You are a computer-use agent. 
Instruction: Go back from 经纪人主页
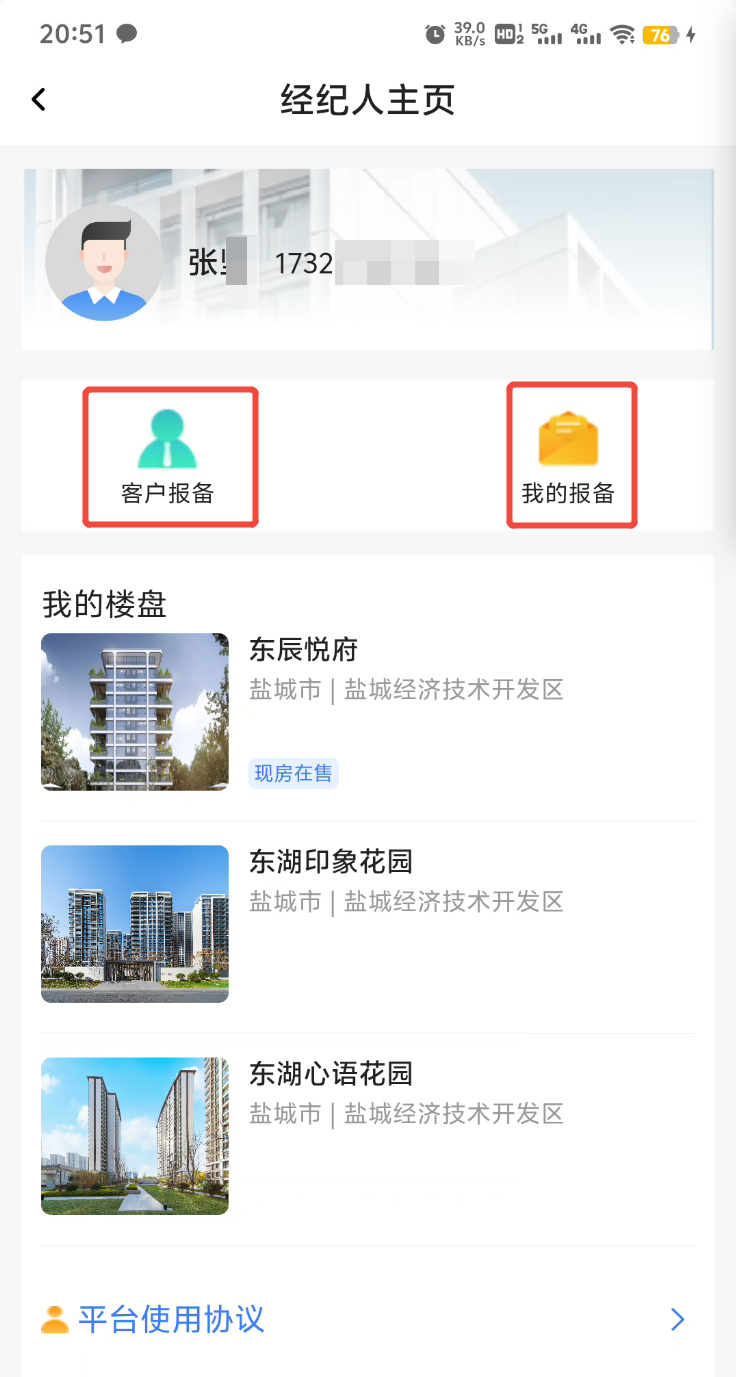click(39, 100)
